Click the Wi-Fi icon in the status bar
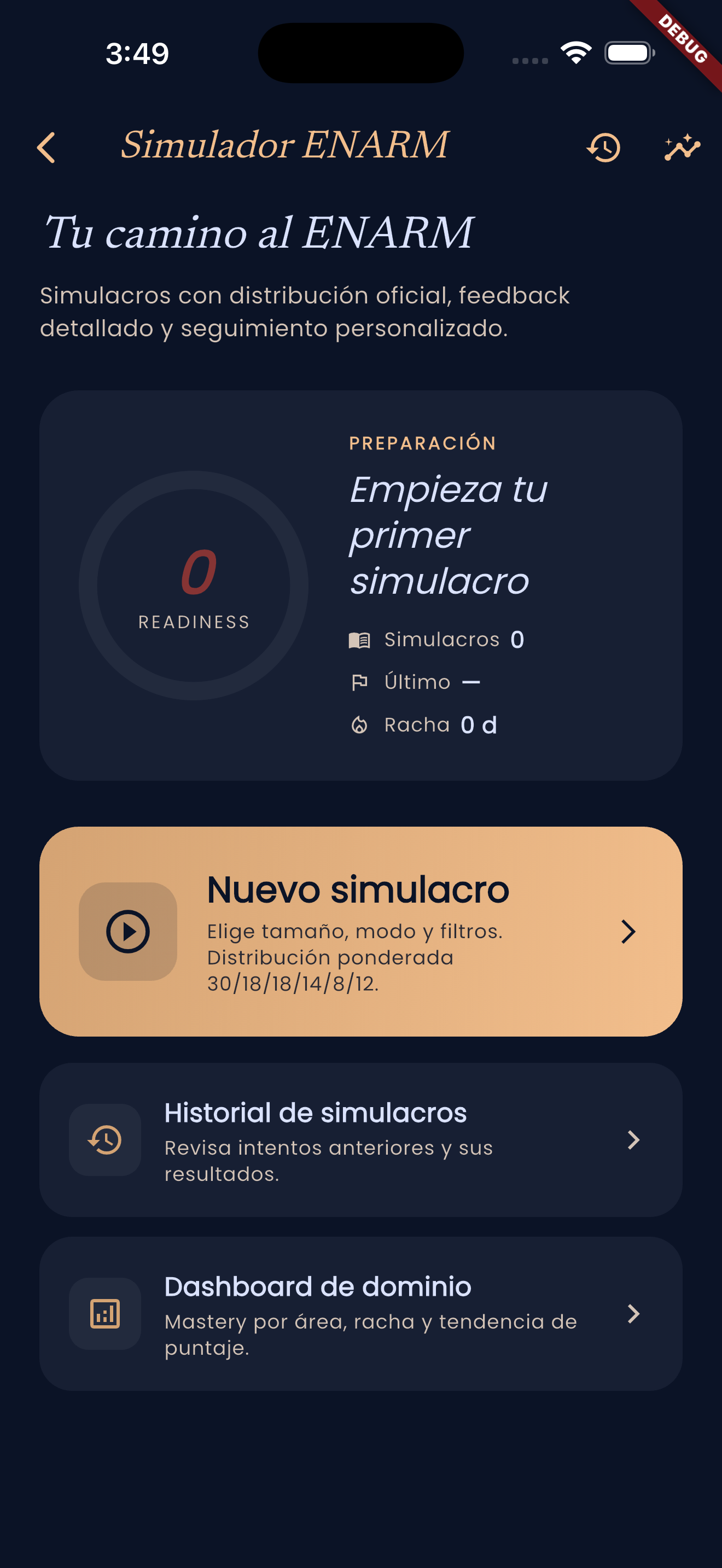Screen dimensions: 722x1568 575,52
